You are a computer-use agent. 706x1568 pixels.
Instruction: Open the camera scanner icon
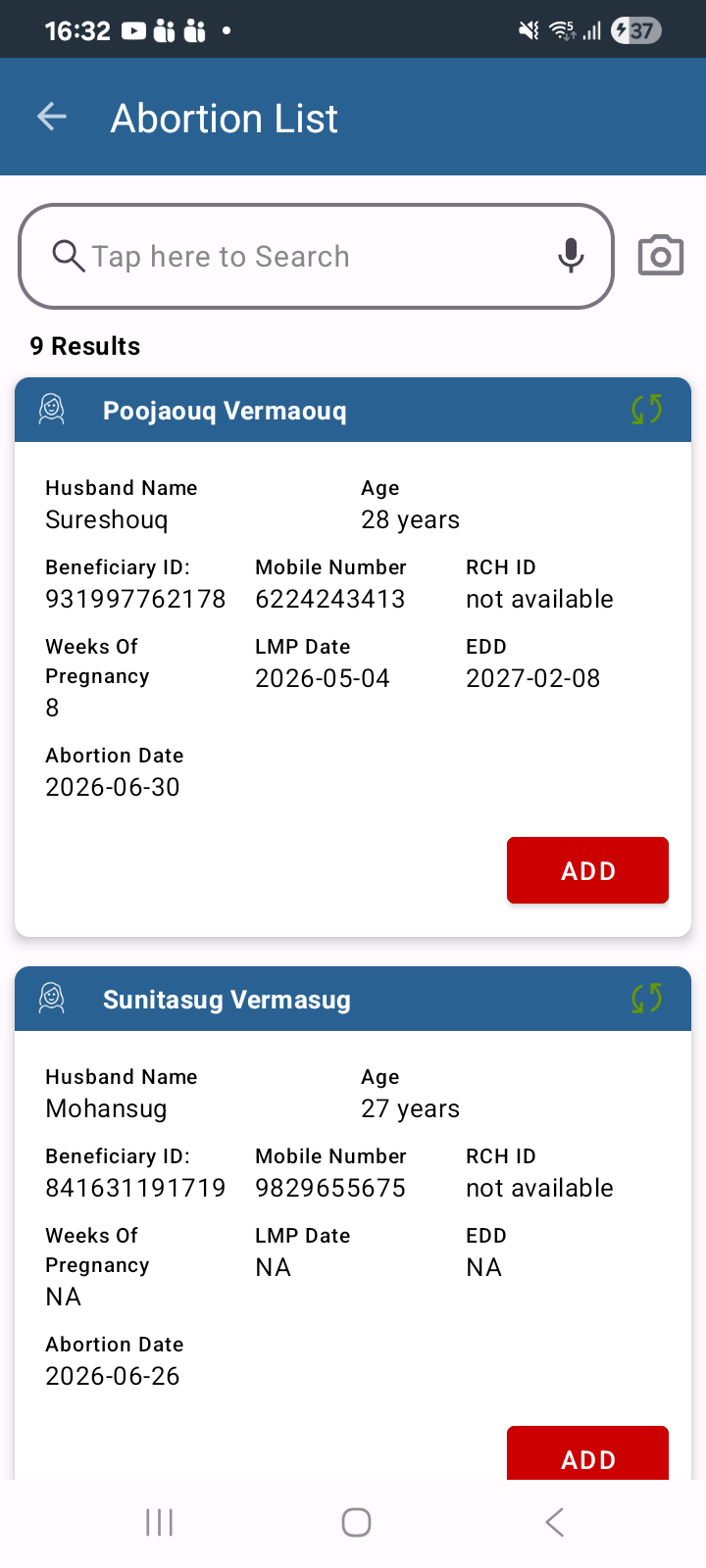point(661,256)
